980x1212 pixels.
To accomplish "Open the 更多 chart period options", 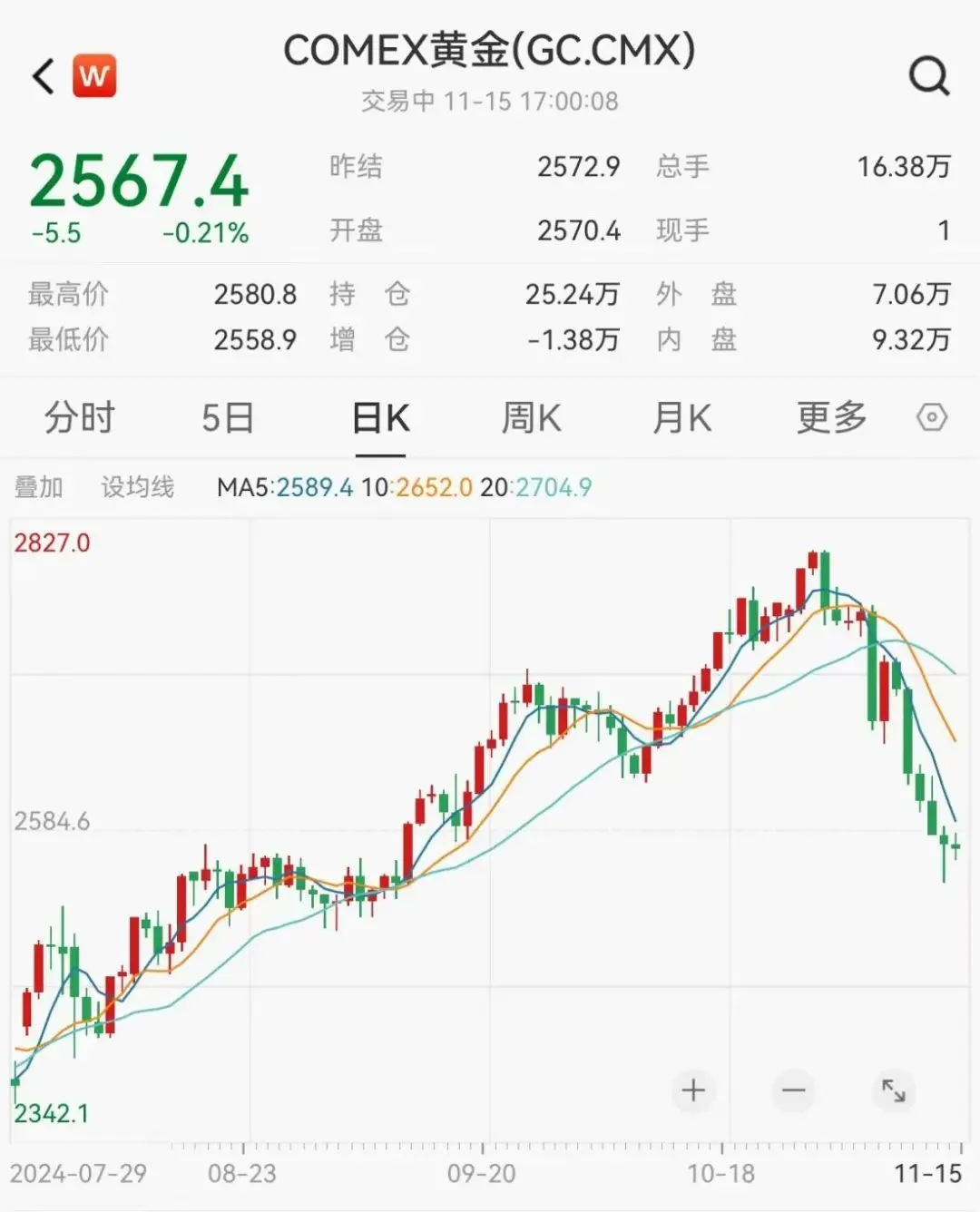I will point(831,418).
